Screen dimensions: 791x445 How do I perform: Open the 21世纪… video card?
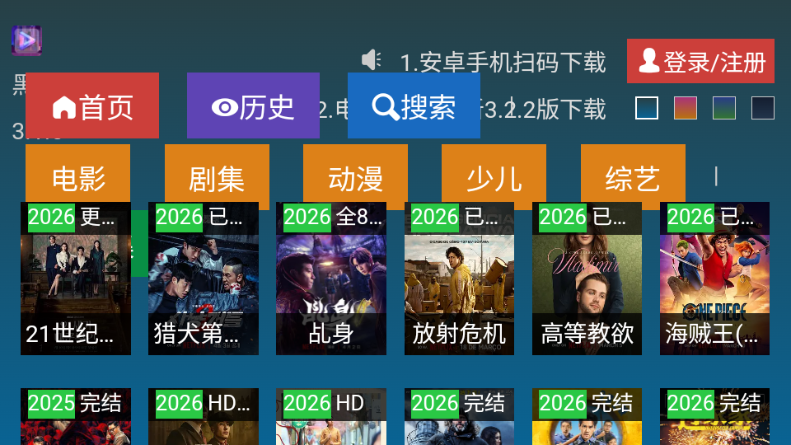pos(76,278)
